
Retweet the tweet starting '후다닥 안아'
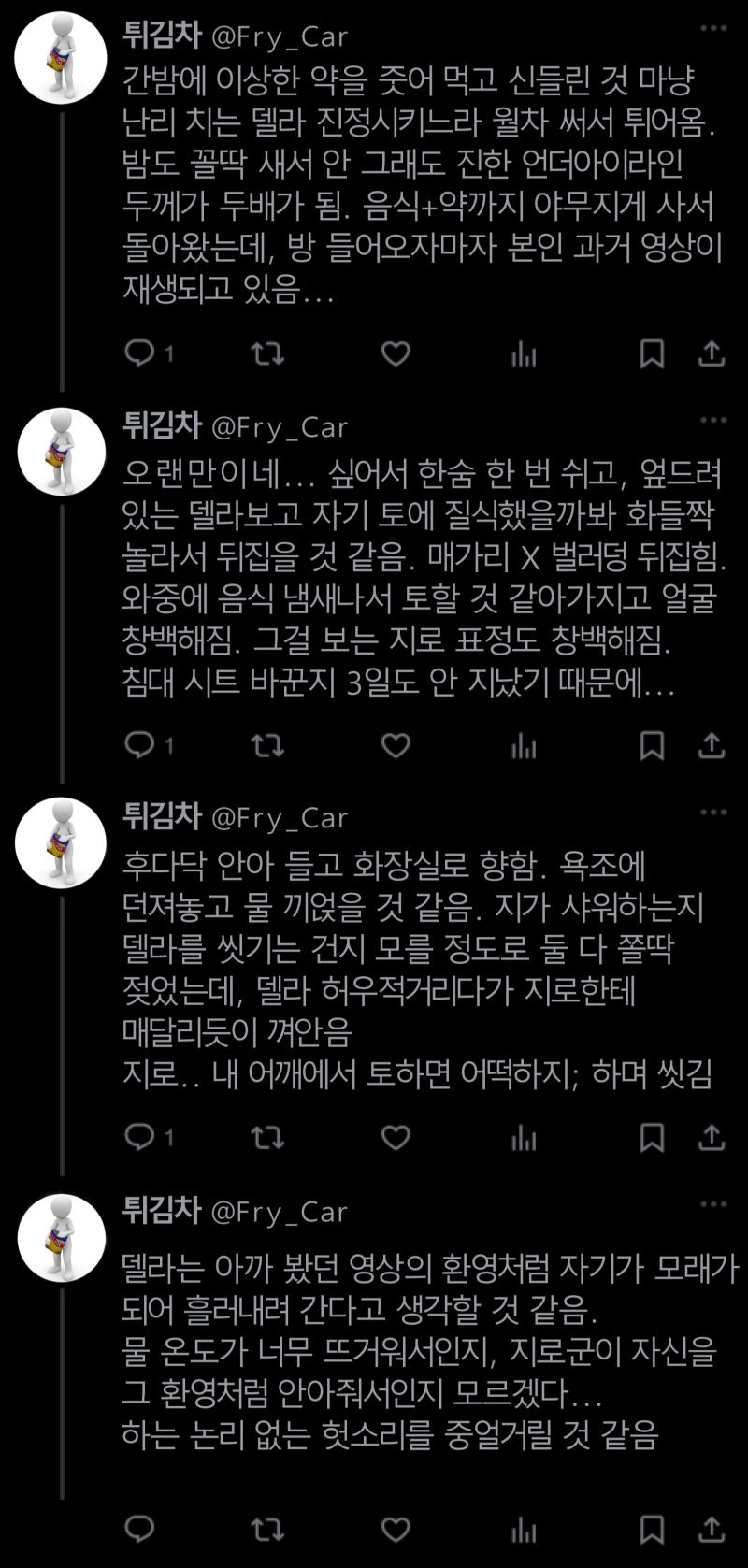[x=268, y=1136]
